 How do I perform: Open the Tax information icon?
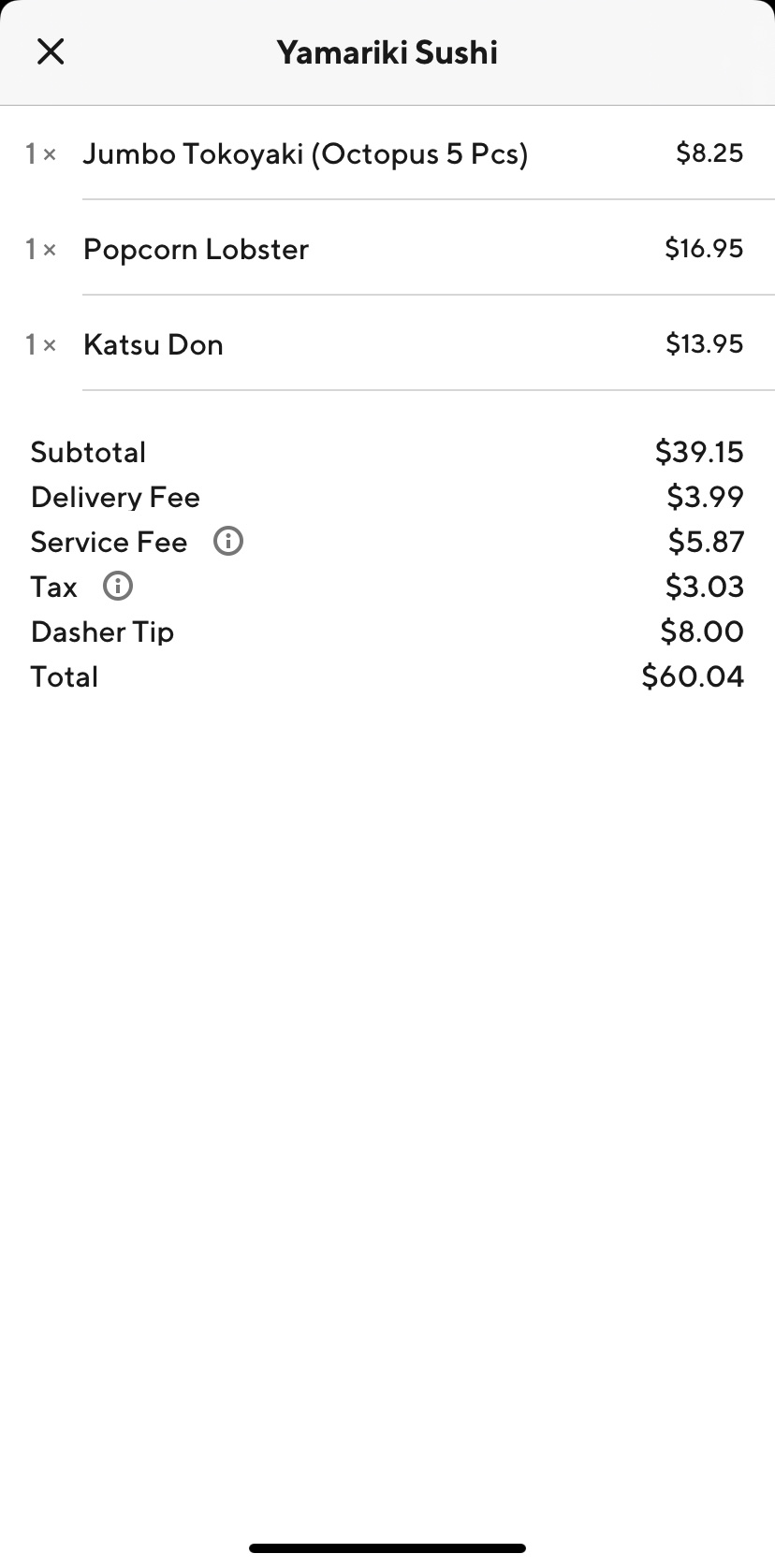coord(118,586)
